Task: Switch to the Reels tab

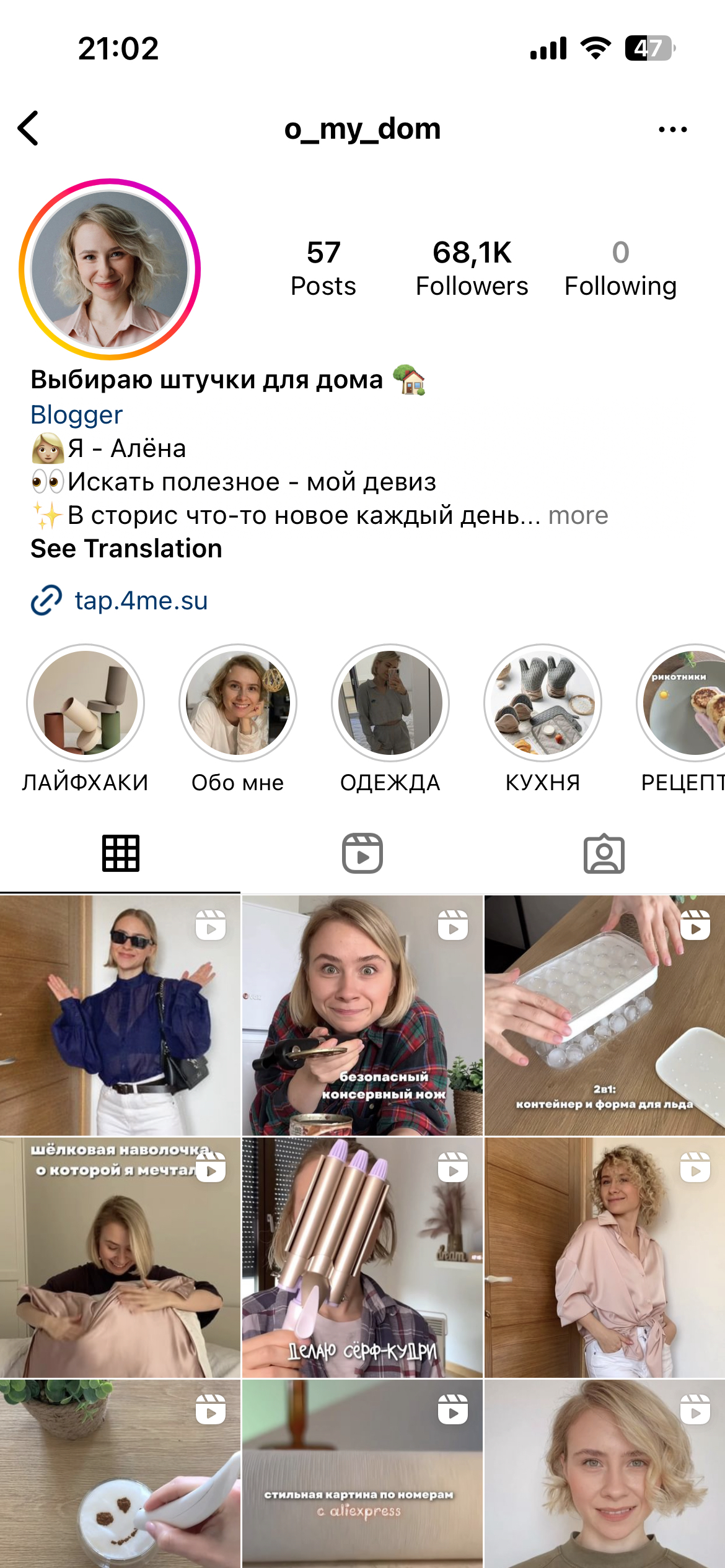Action: pos(362,853)
